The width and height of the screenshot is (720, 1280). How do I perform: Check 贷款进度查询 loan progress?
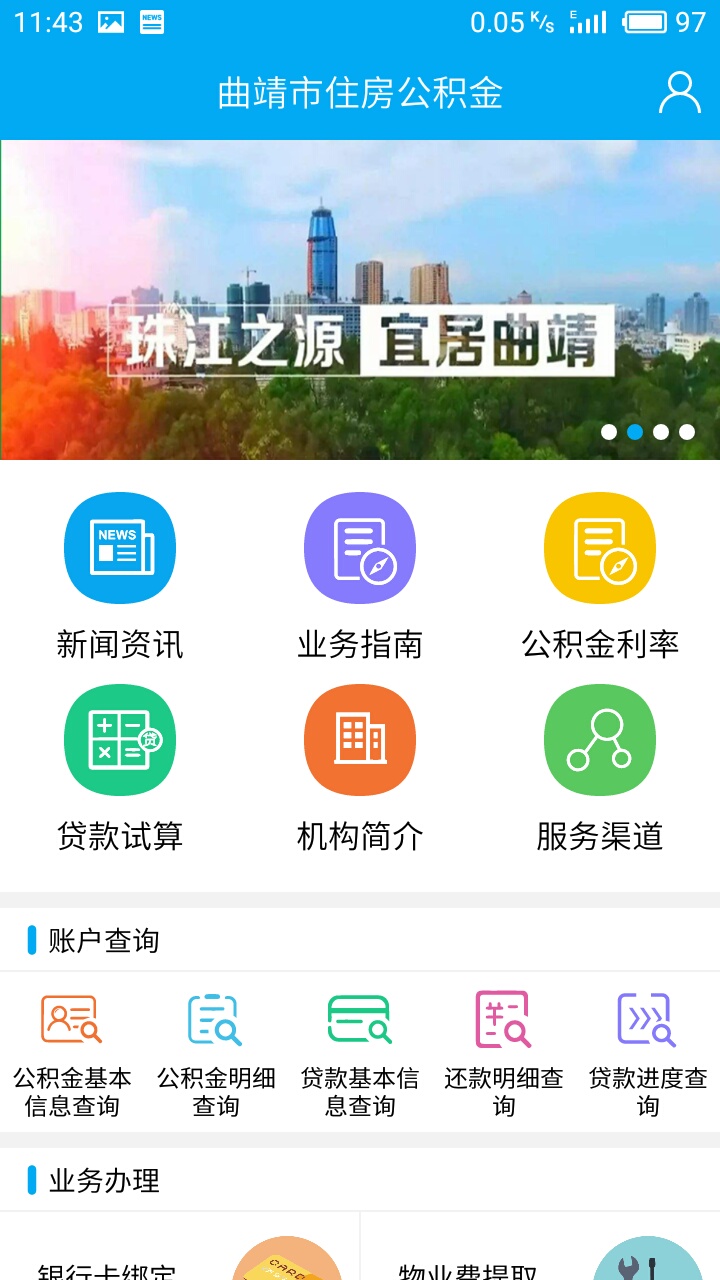648,1050
